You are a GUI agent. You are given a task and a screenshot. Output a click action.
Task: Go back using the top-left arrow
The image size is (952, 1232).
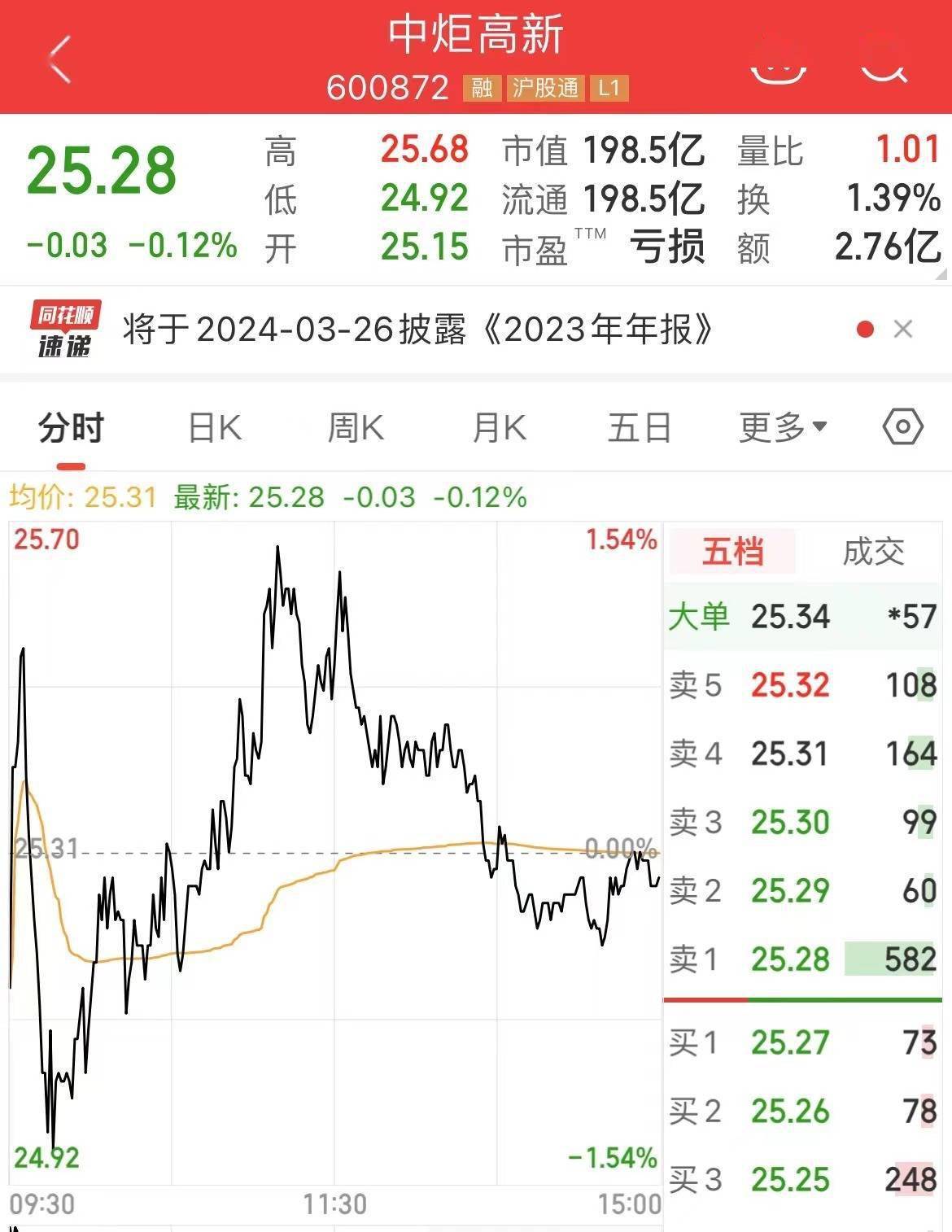coord(60,59)
